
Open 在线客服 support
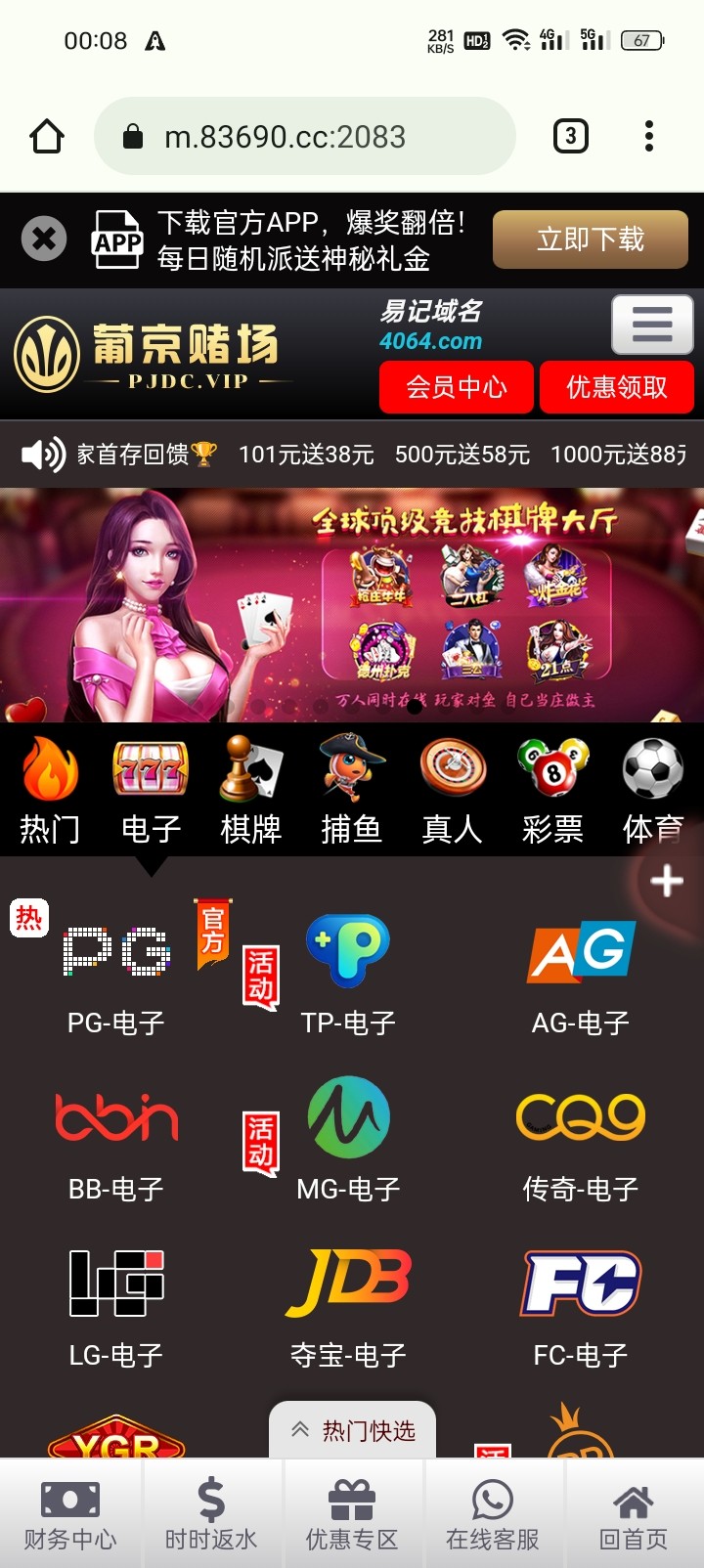pyautogui.click(x=493, y=1515)
